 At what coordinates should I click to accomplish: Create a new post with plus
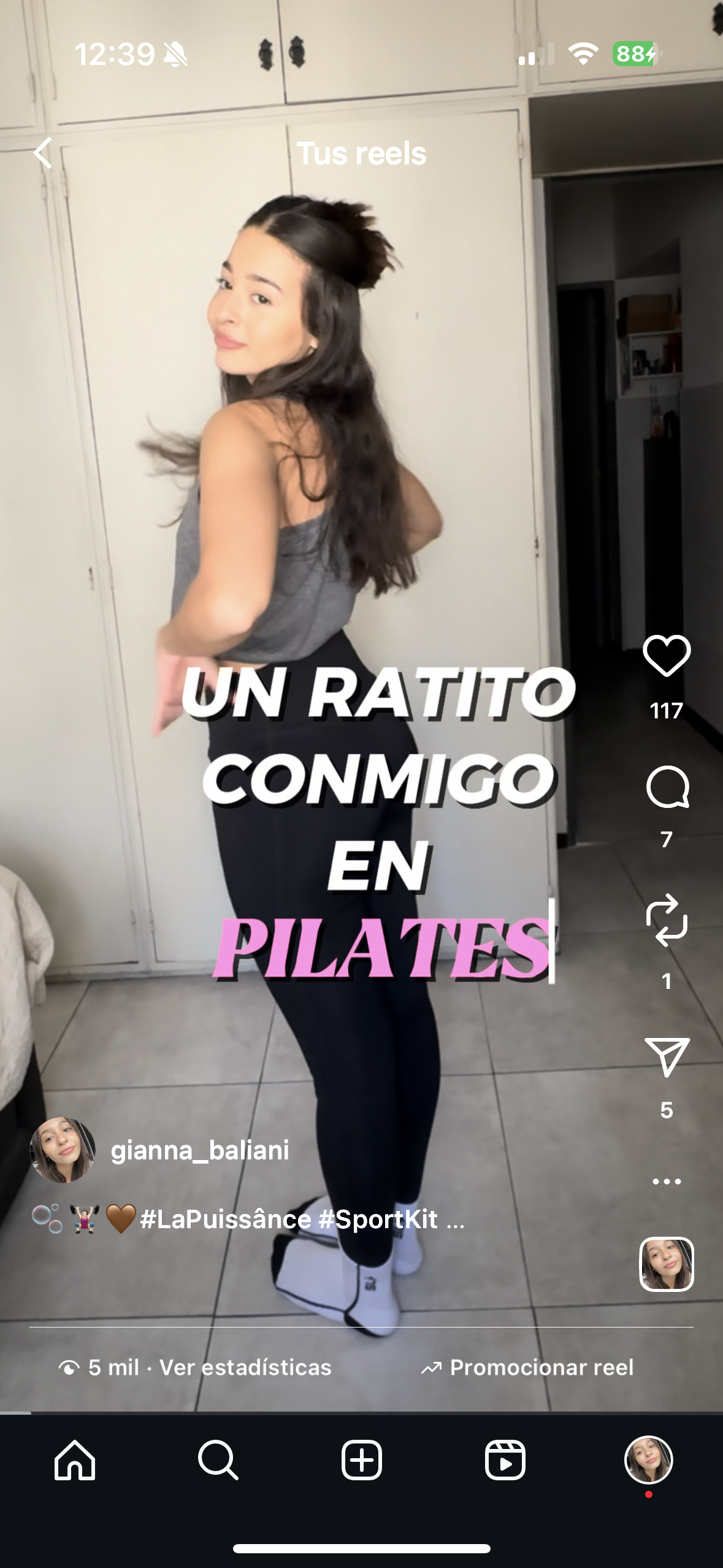pyautogui.click(x=362, y=1460)
